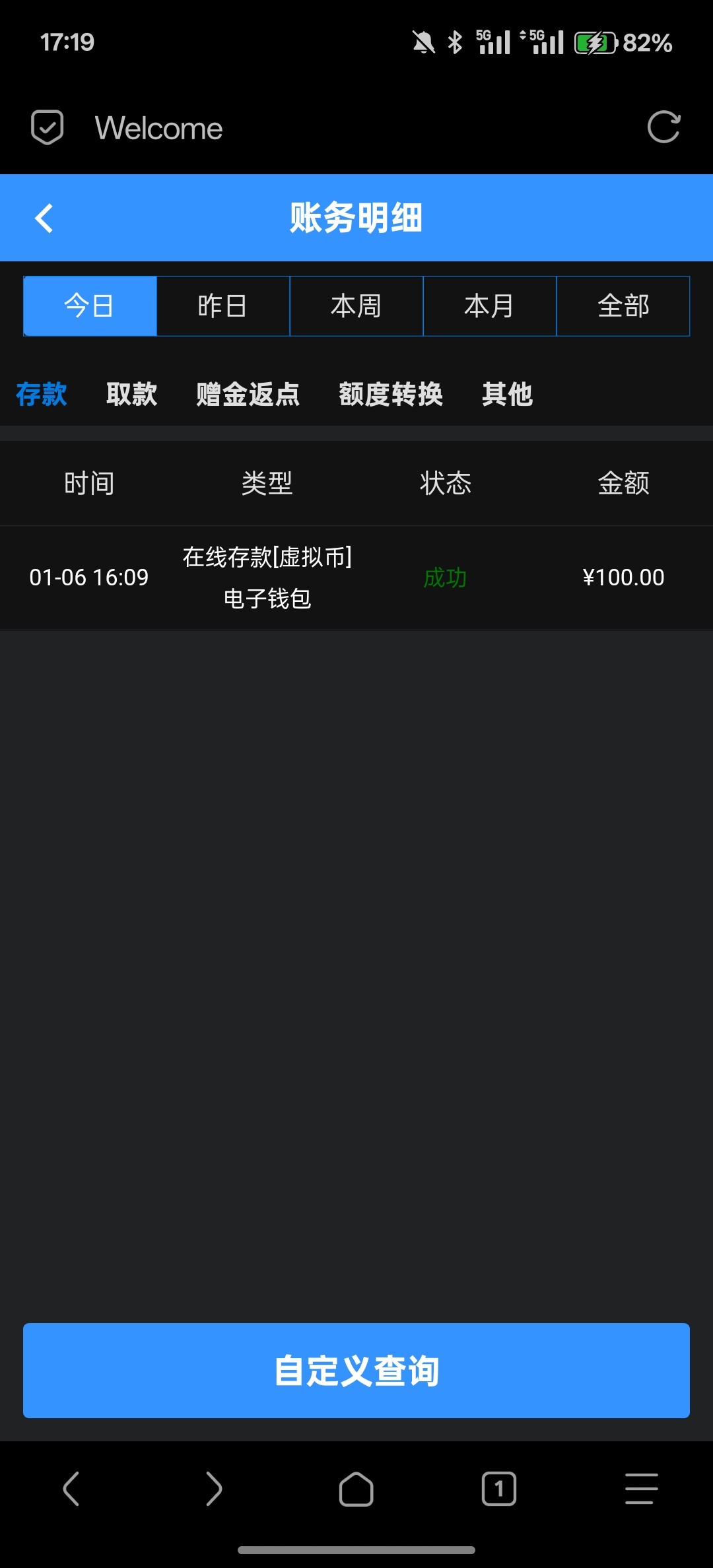Reload the page with refresh icon
Screen dimensions: 713x1568
[663, 127]
